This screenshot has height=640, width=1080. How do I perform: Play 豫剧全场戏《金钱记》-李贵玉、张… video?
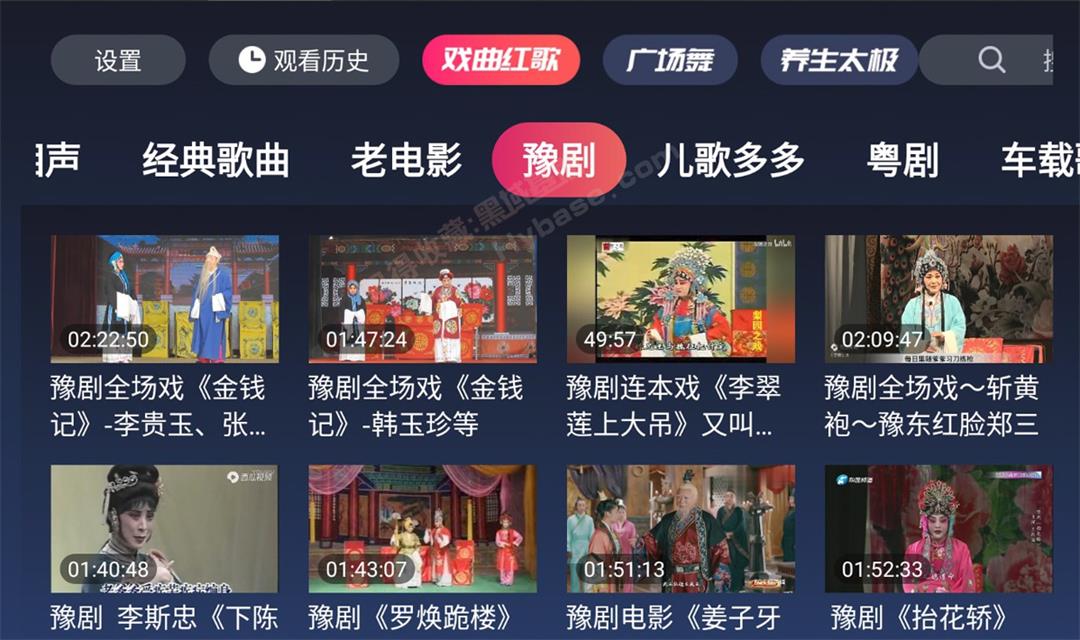[165, 299]
